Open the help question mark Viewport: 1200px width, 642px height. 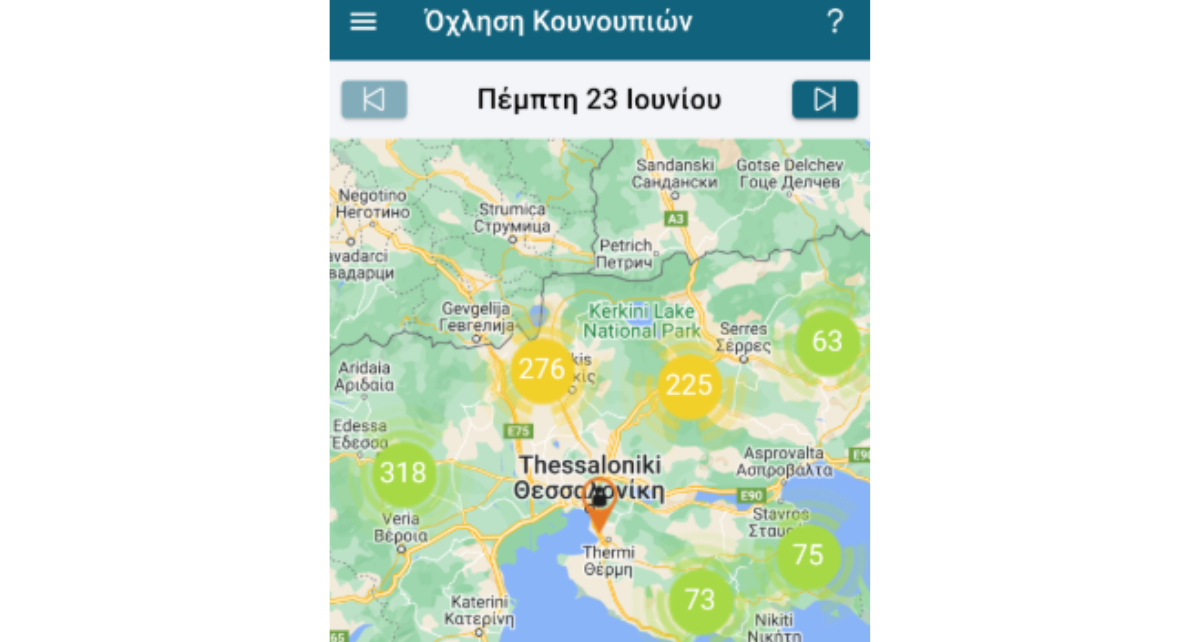tap(834, 22)
